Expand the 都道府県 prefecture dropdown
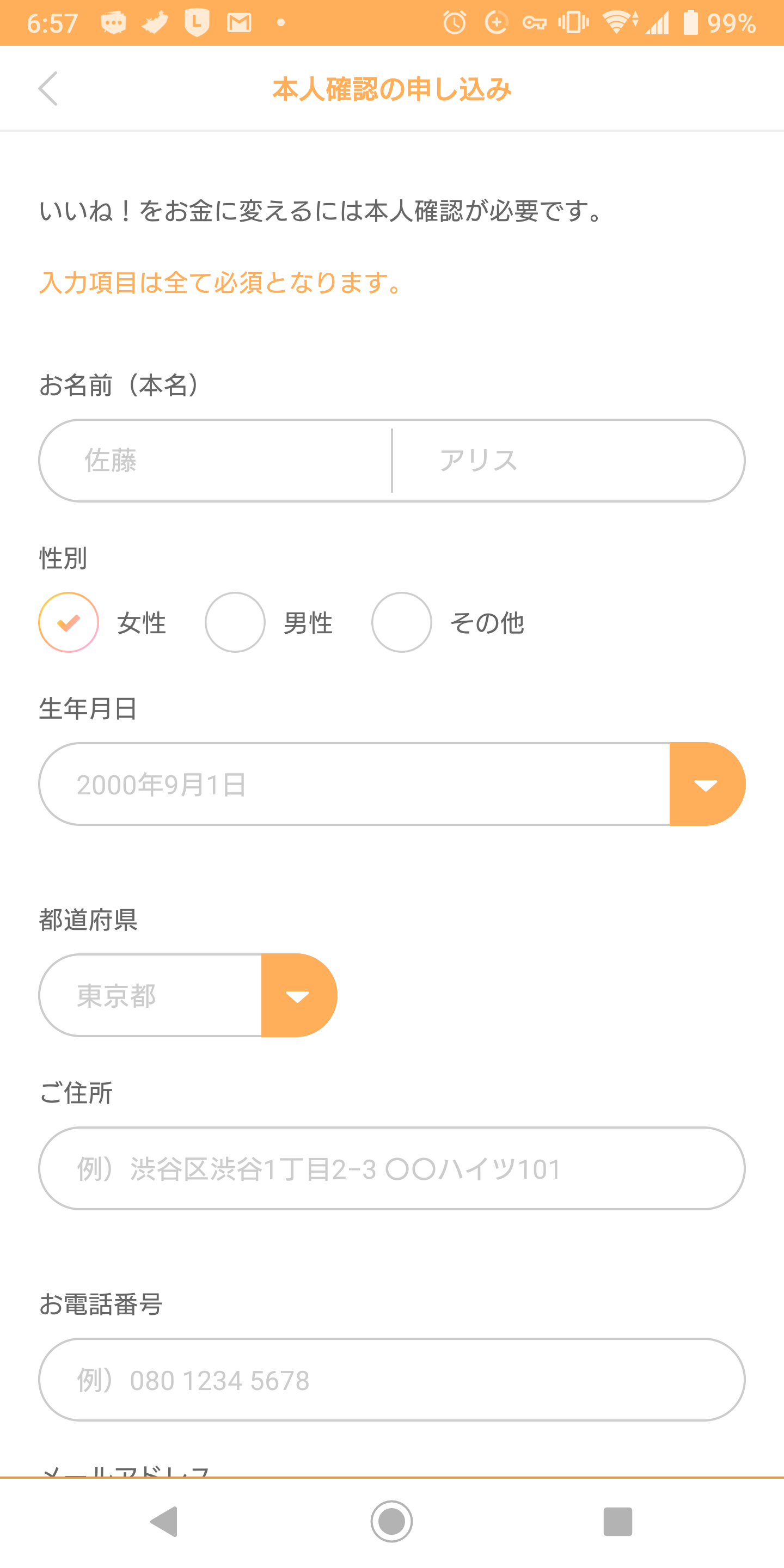The height and width of the screenshot is (1568, 784). pyautogui.click(x=188, y=995)
